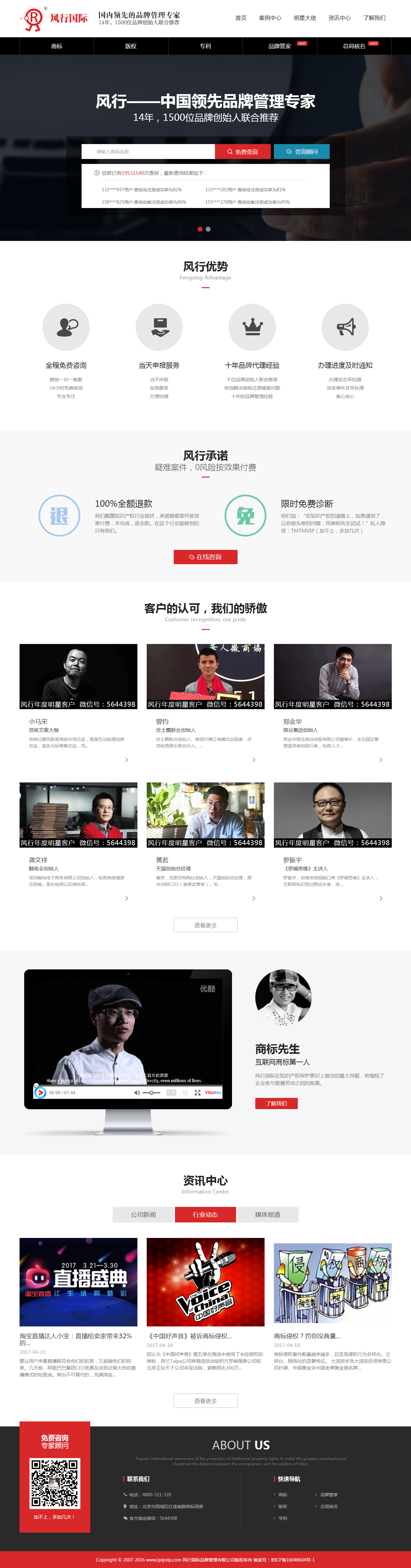Tap the red 免费查询 button
This screenshot has width=411, height=1568.
pyautogui.click(x=243, y=152)
